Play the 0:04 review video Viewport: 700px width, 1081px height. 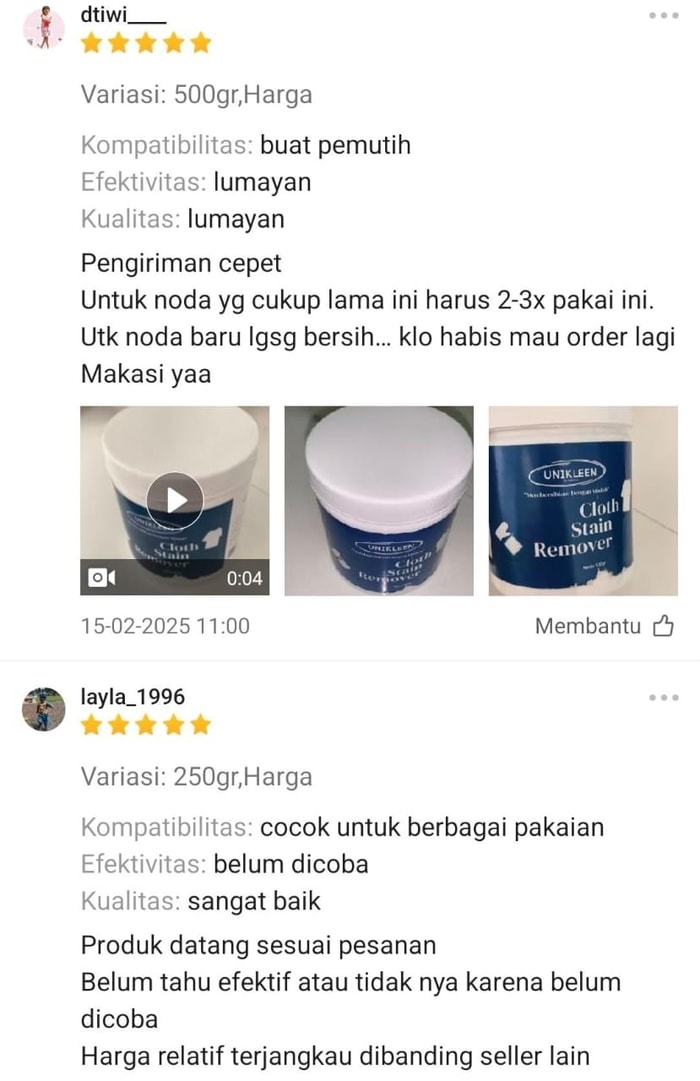[x=175, y=500]
